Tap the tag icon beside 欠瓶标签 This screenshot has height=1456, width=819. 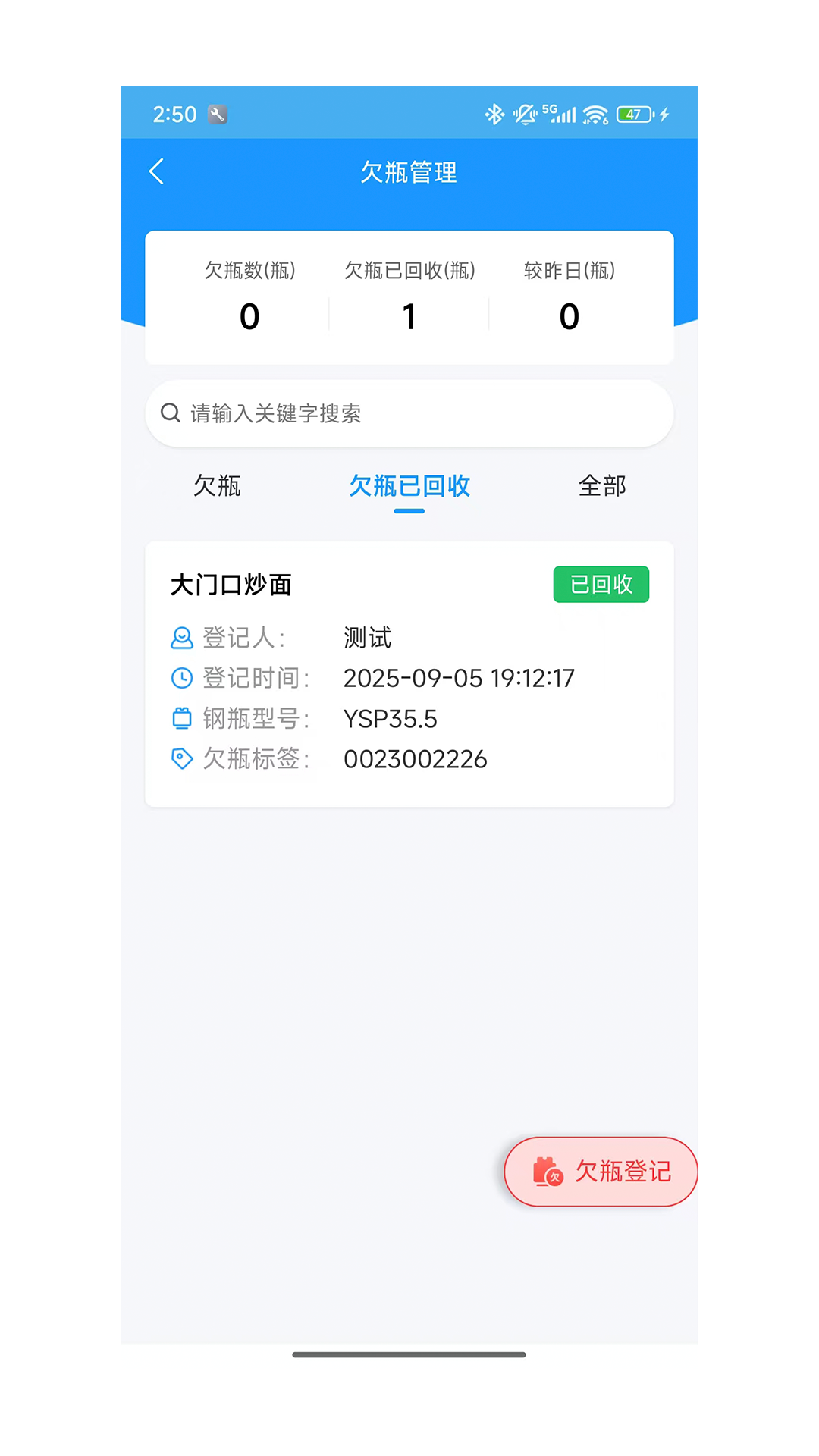pyautogui.click(x=182, y=758)
